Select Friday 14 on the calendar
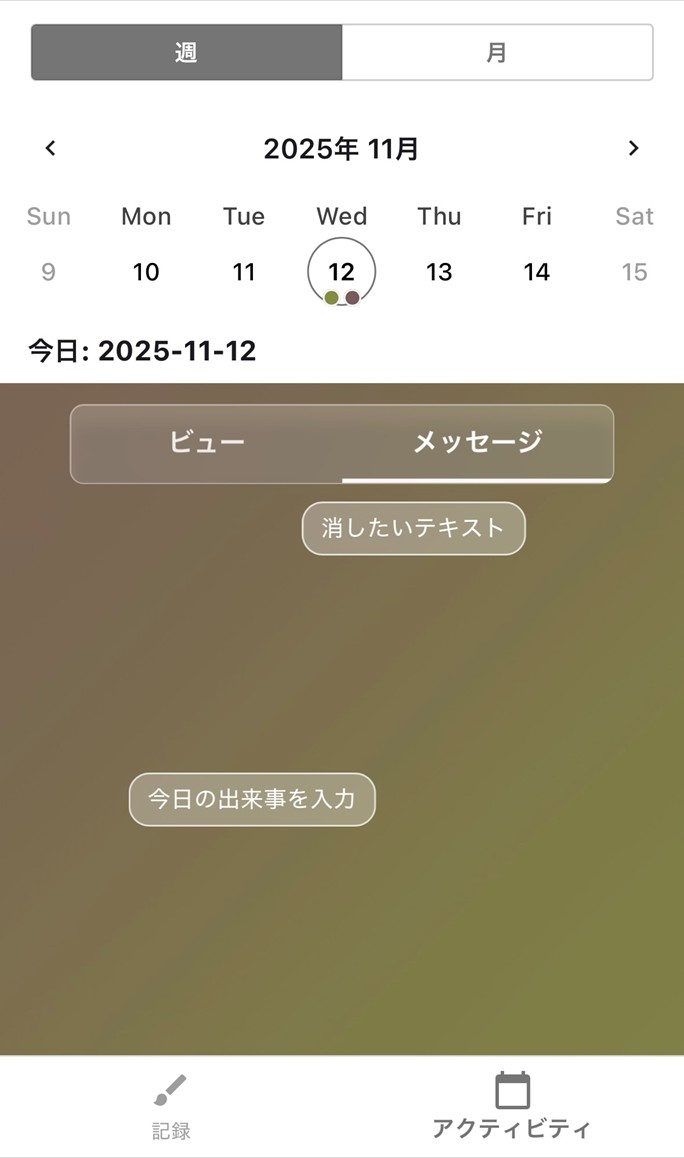 (537, 272)
